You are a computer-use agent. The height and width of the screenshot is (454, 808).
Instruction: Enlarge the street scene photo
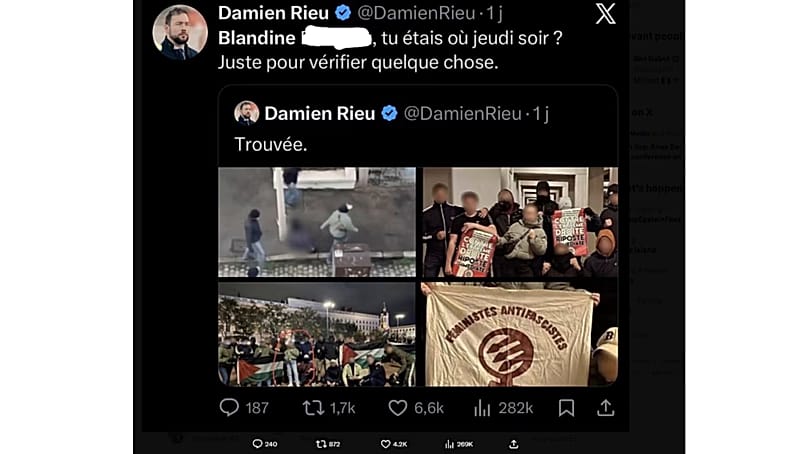pyautogui.click(x=317, y=222)
